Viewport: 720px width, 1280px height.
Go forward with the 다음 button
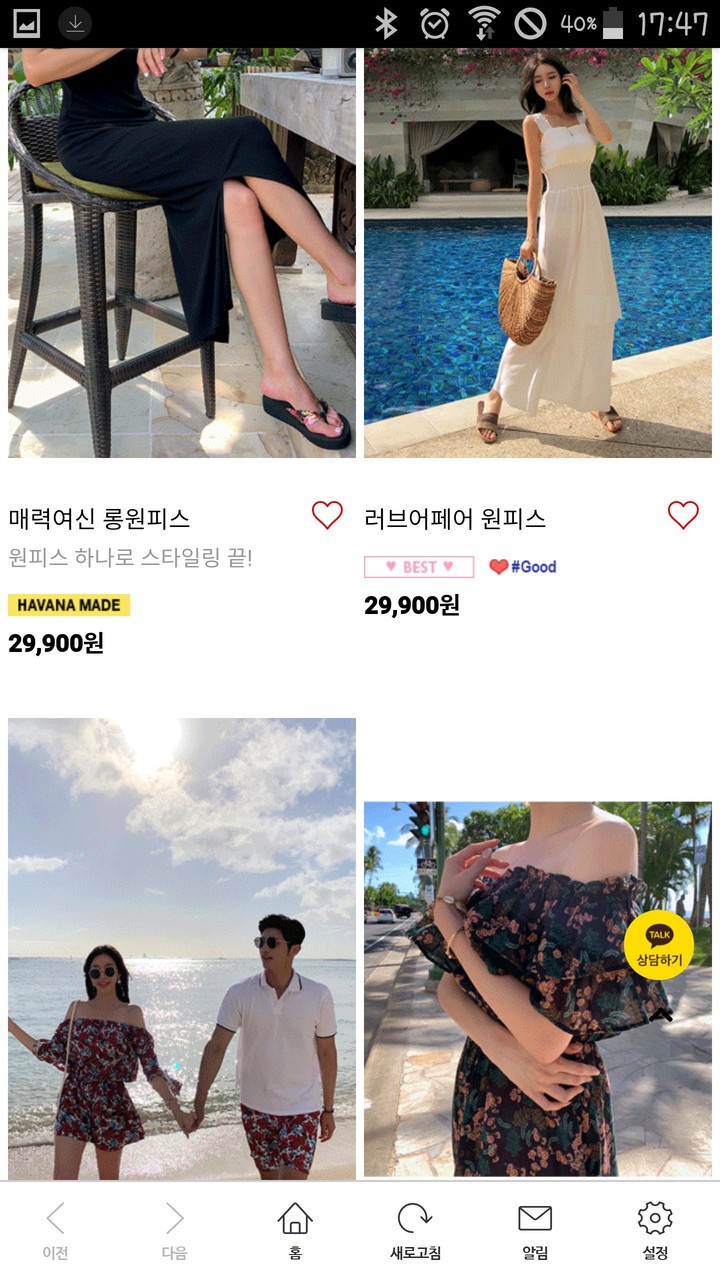tap(175, 1230)
